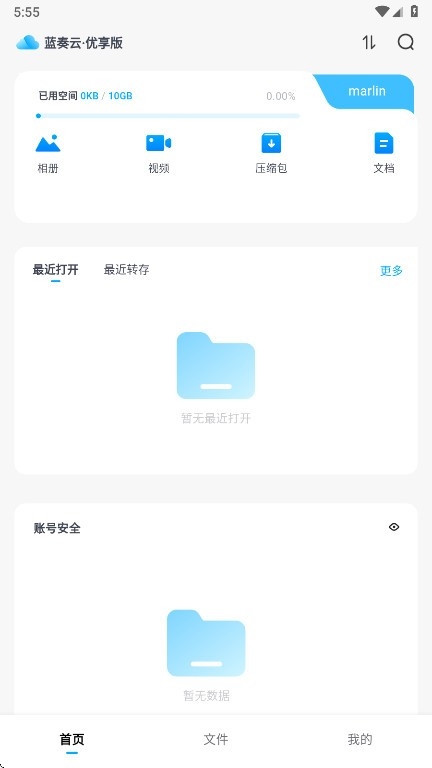The height and width of the screenshot is (768, 432).
Task: Open the transfer list arrows icon
Action: (369, 43)
